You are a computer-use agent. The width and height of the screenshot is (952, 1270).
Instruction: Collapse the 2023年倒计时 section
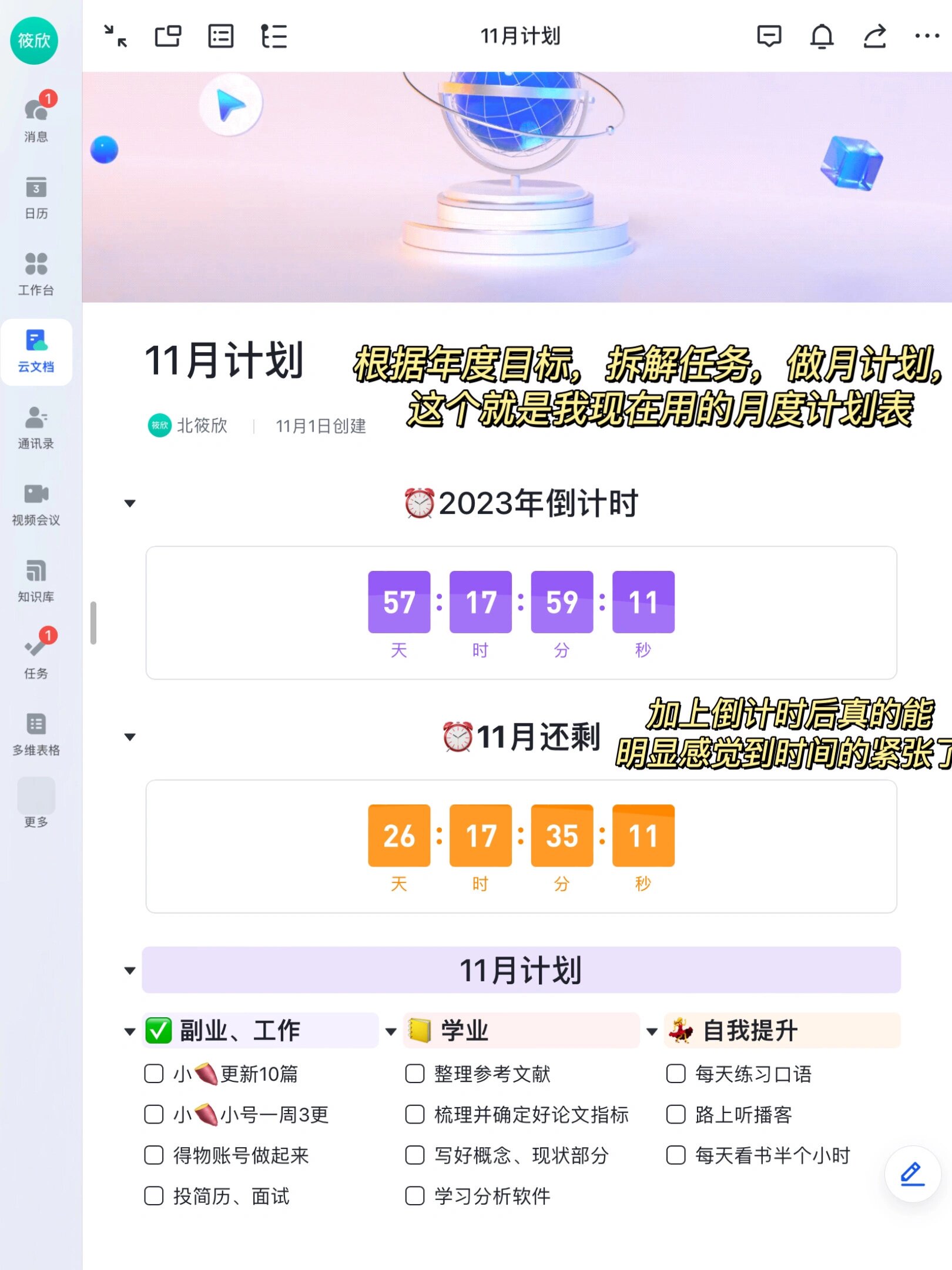pos(130,503)
